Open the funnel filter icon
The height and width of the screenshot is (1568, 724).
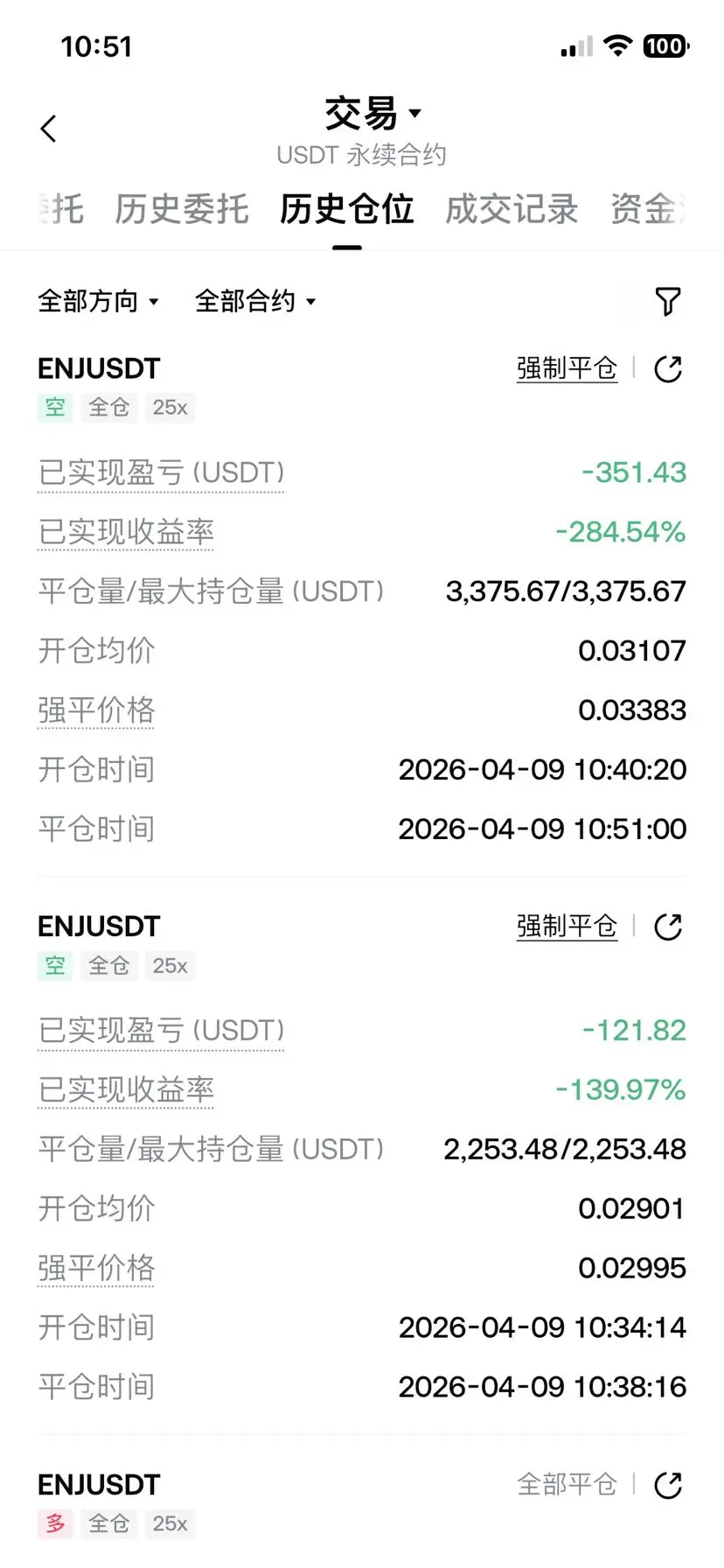(x=668, y=302)
